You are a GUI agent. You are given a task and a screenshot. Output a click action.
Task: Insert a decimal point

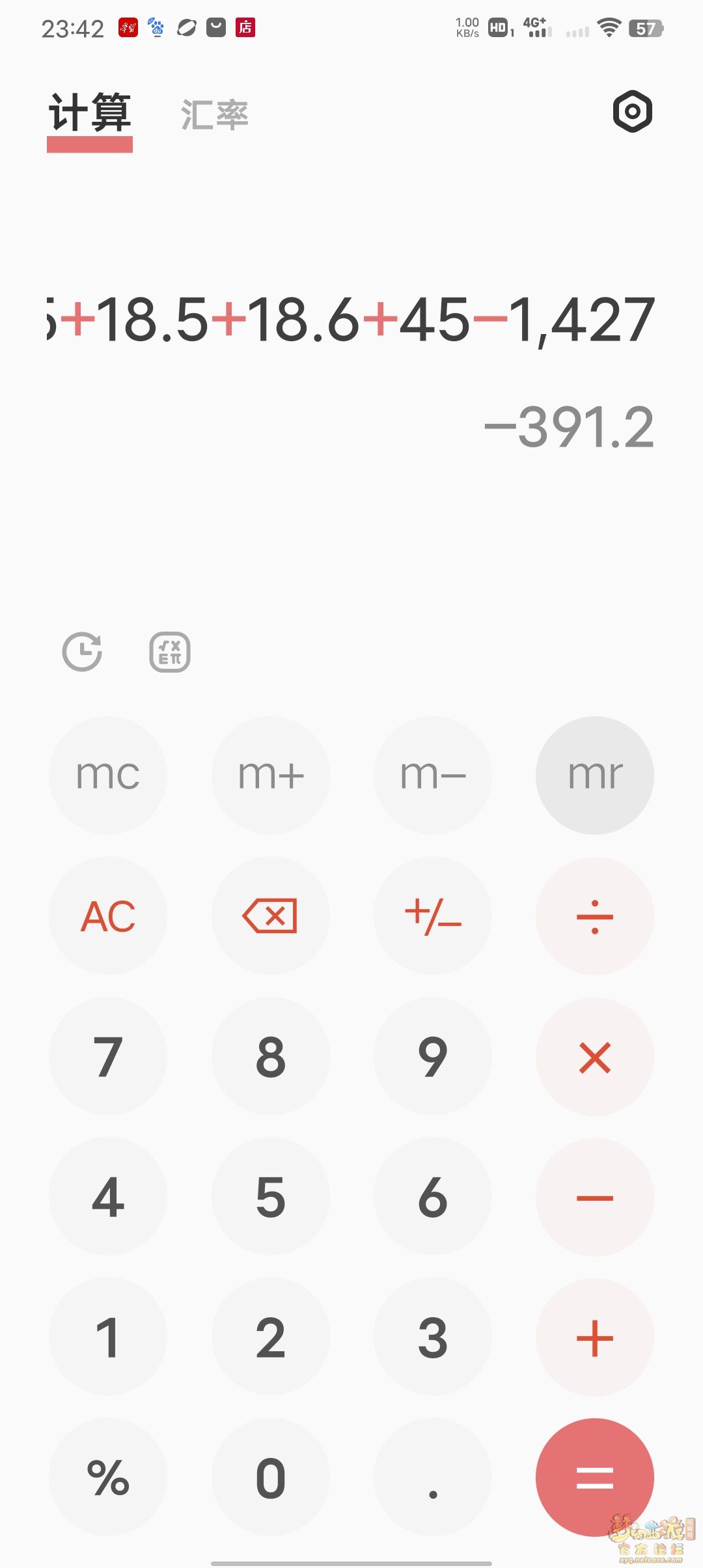(433, 1477)
